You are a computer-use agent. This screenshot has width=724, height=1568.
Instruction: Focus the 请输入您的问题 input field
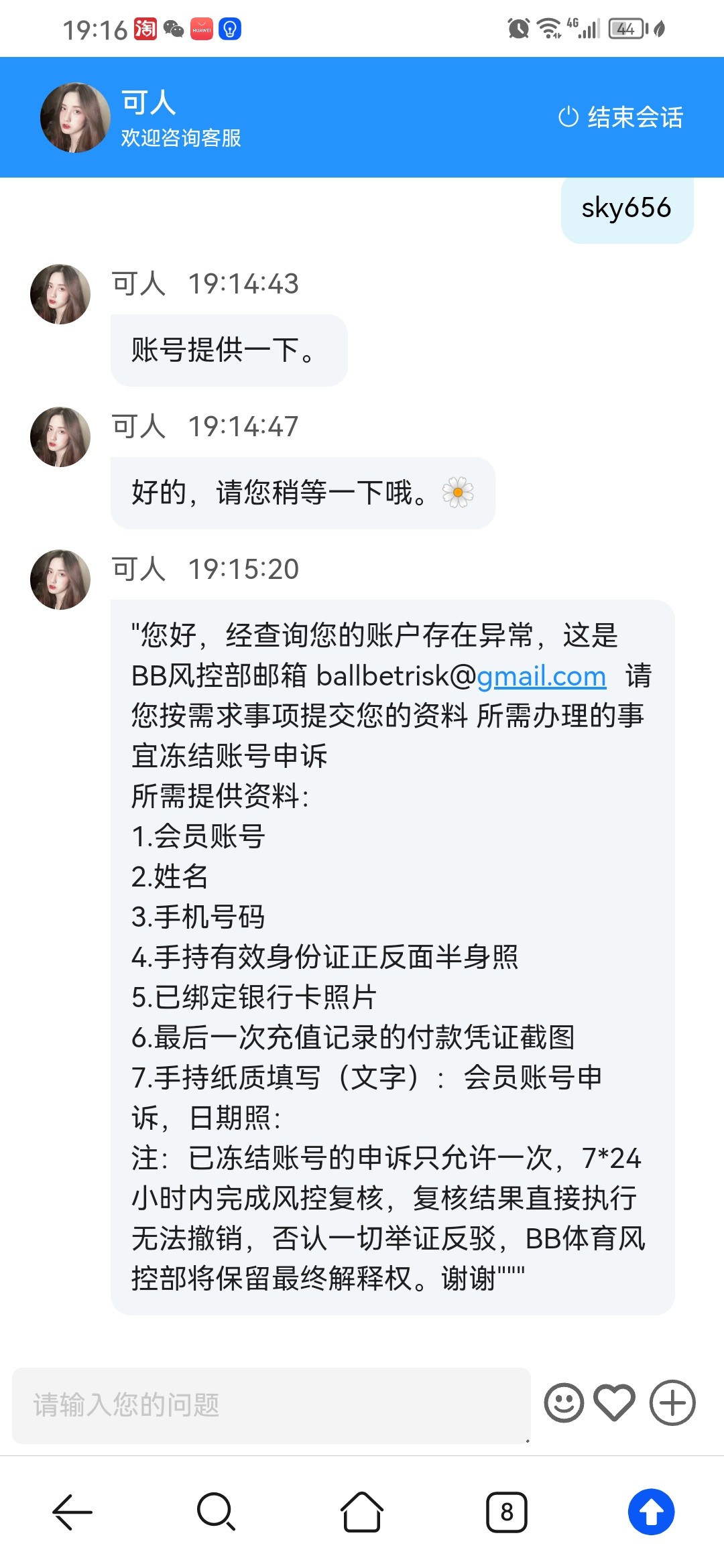coord(271,1405)
